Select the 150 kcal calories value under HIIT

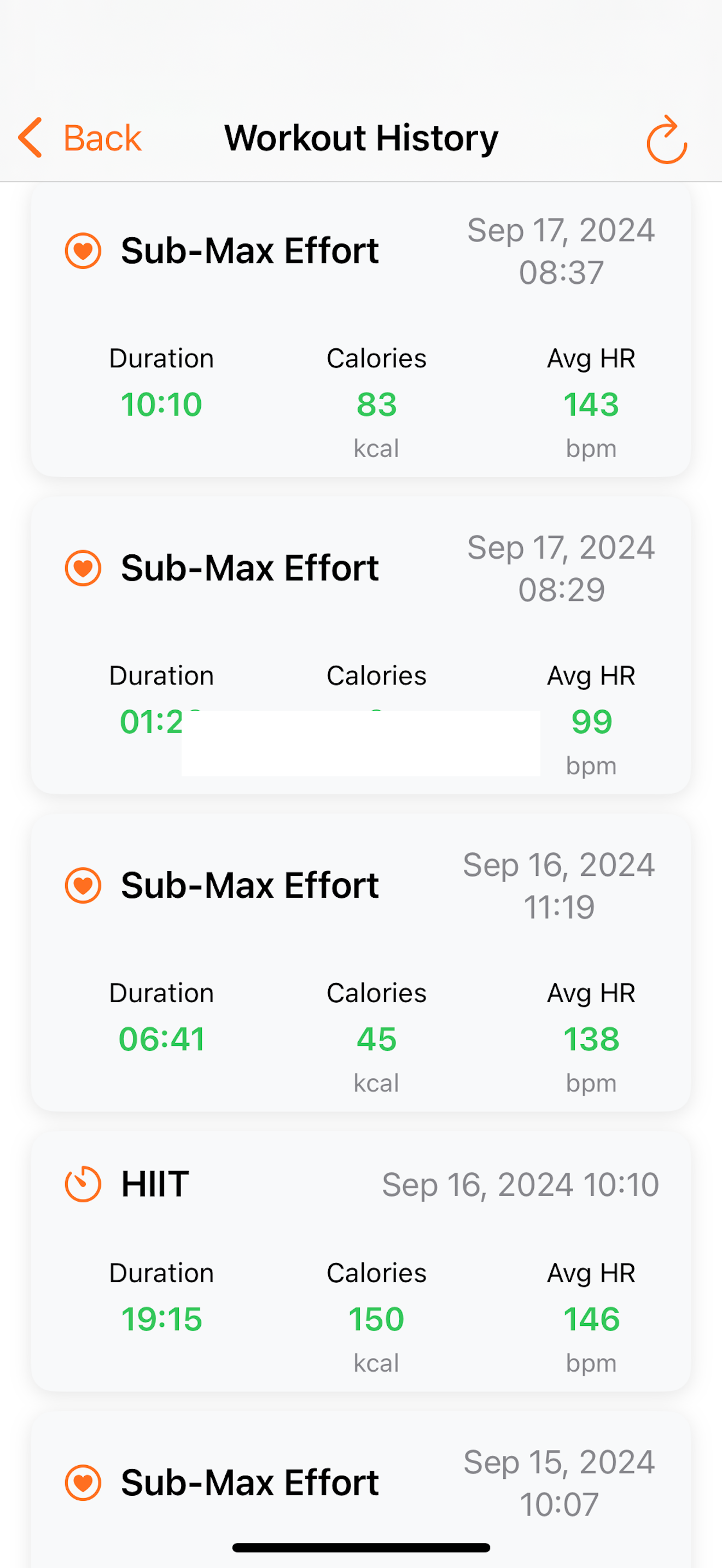(x=376, y=1319)
